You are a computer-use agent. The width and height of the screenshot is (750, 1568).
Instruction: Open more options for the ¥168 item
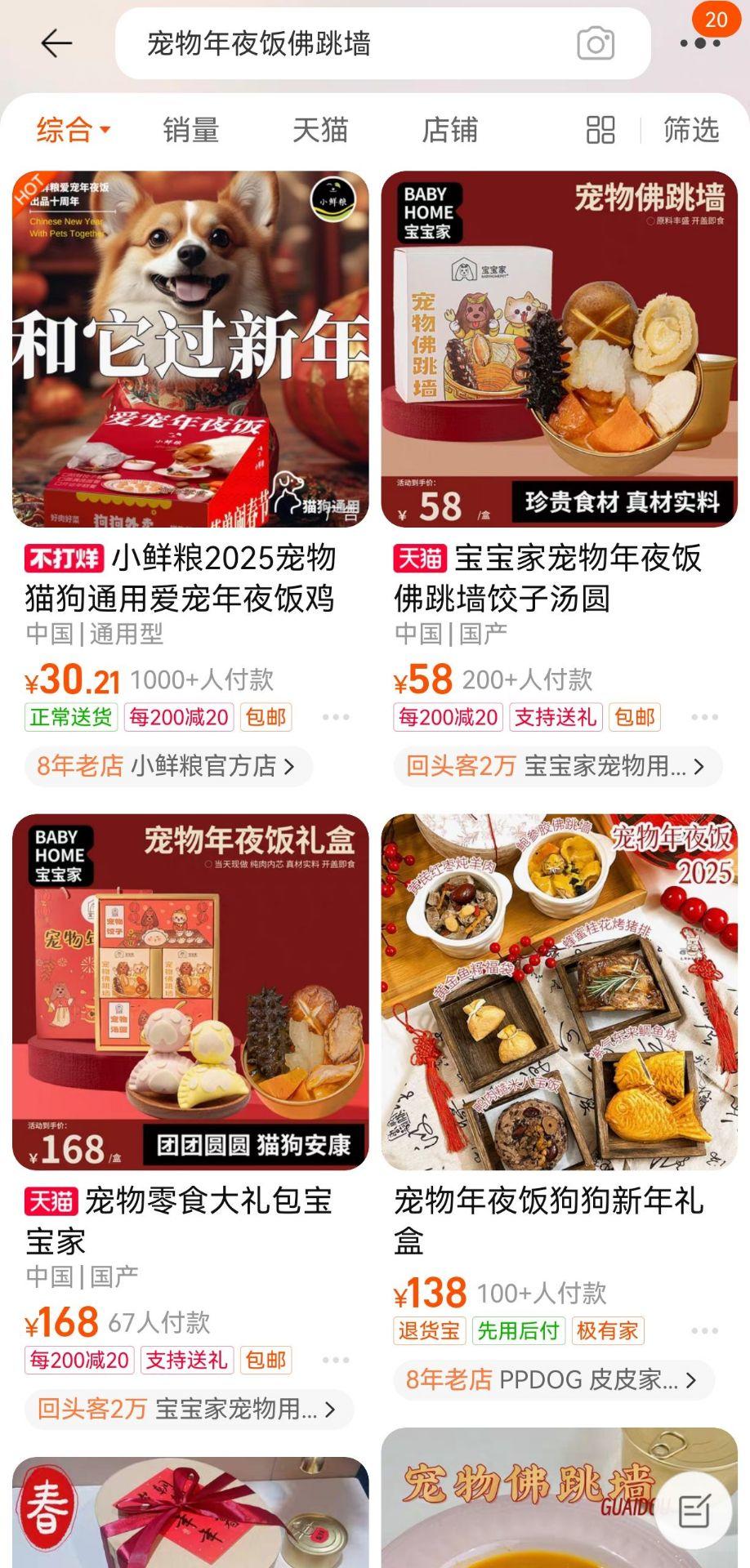point(336,1360)
